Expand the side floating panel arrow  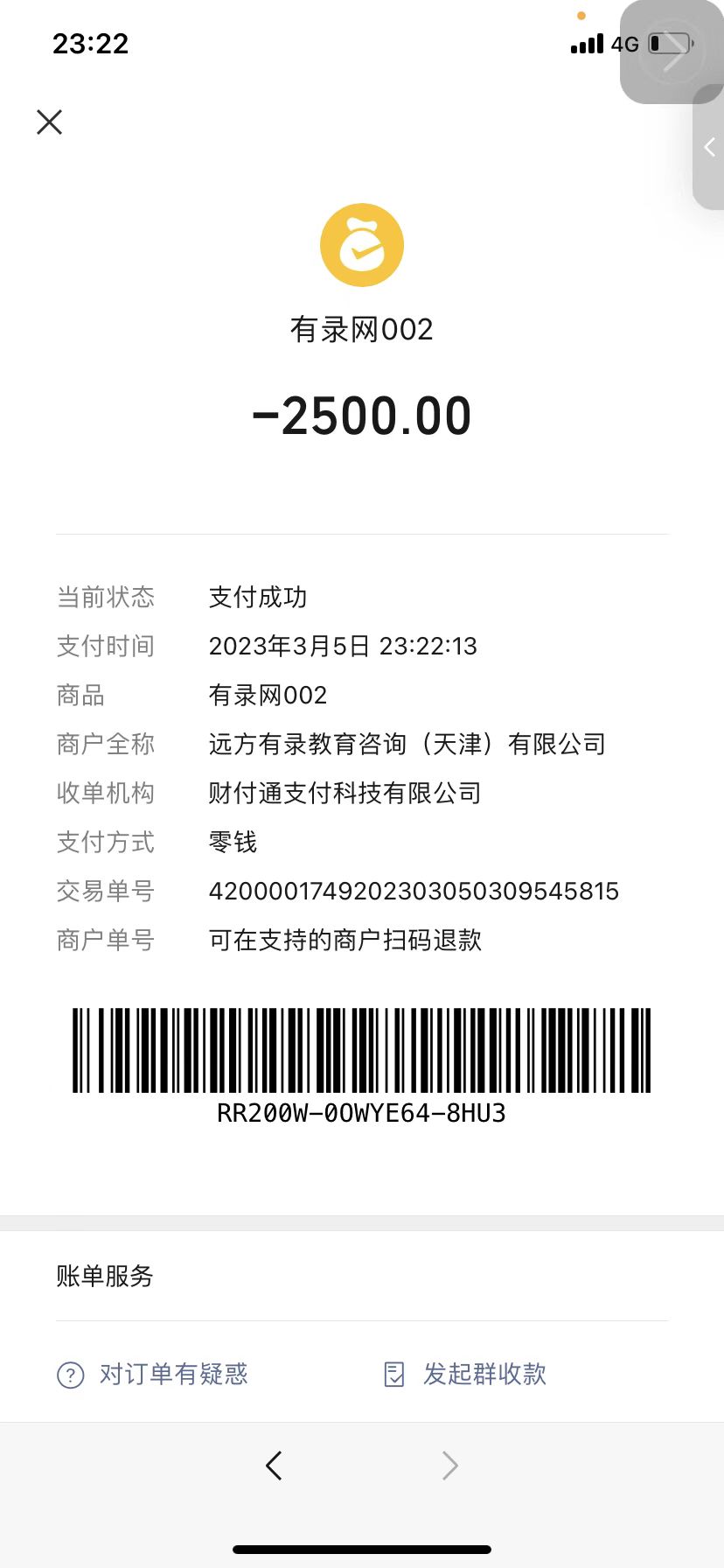710,147
